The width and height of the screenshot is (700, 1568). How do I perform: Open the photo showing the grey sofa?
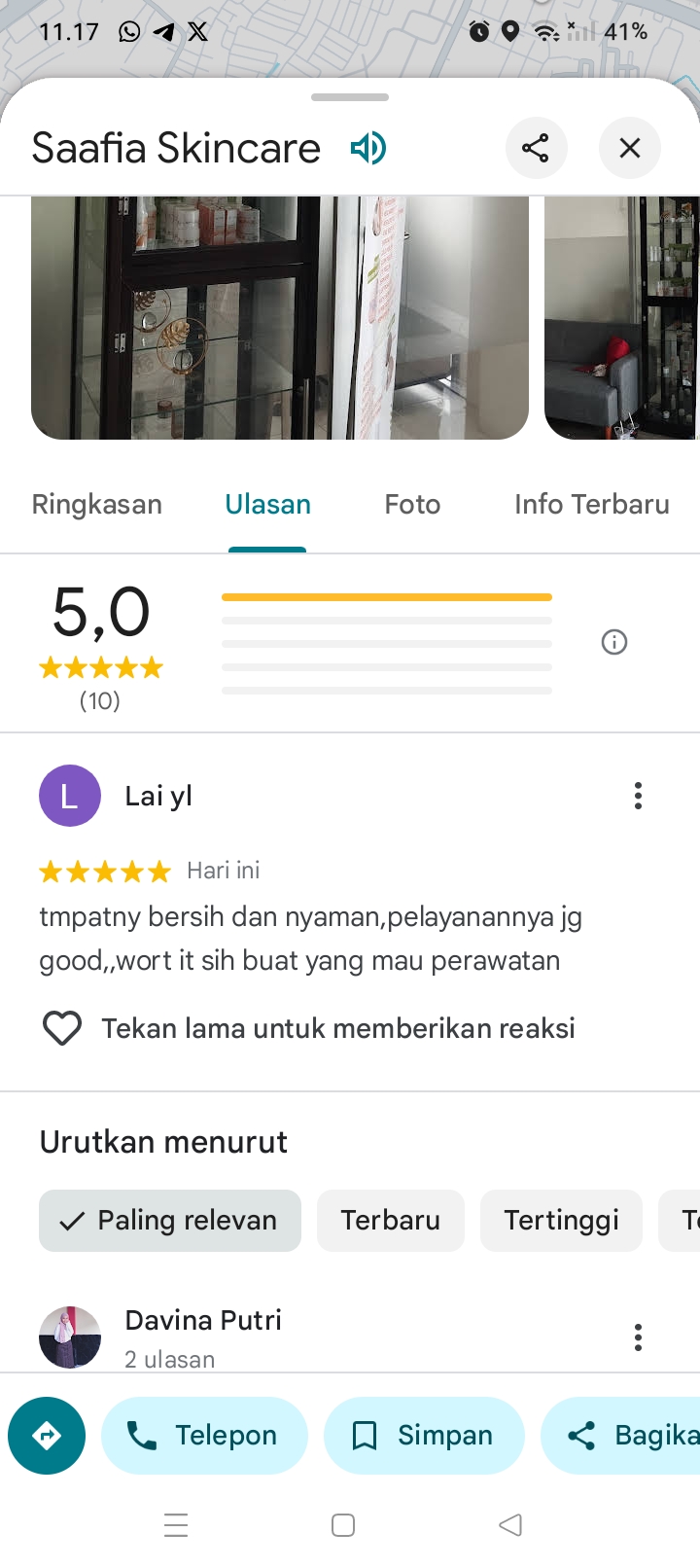pos(622,318)
